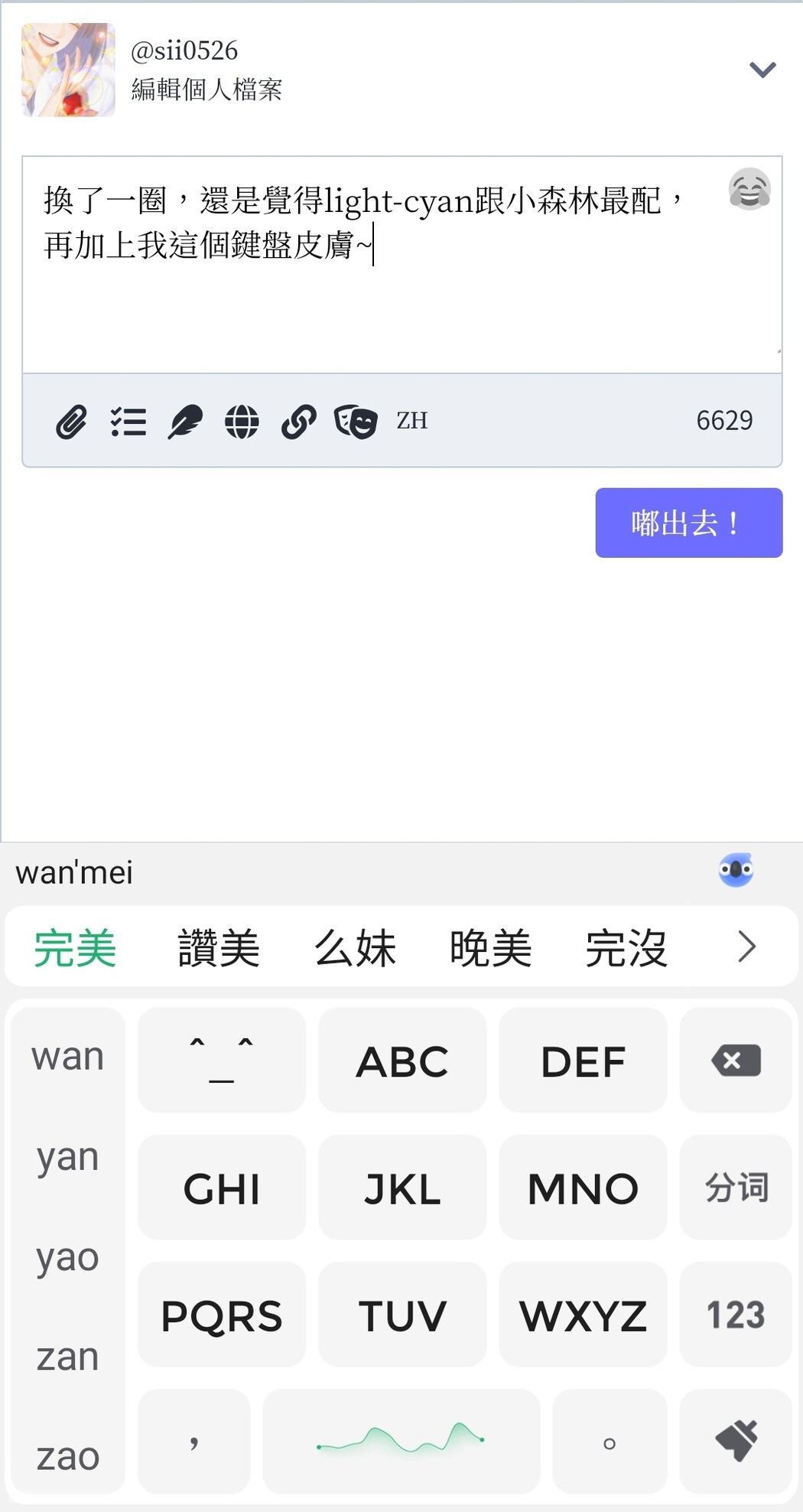Image resolution: width=803 pixels, height=1512 pixels.
Task: Change post visibility with the globe icon
Action: (242, 422)
